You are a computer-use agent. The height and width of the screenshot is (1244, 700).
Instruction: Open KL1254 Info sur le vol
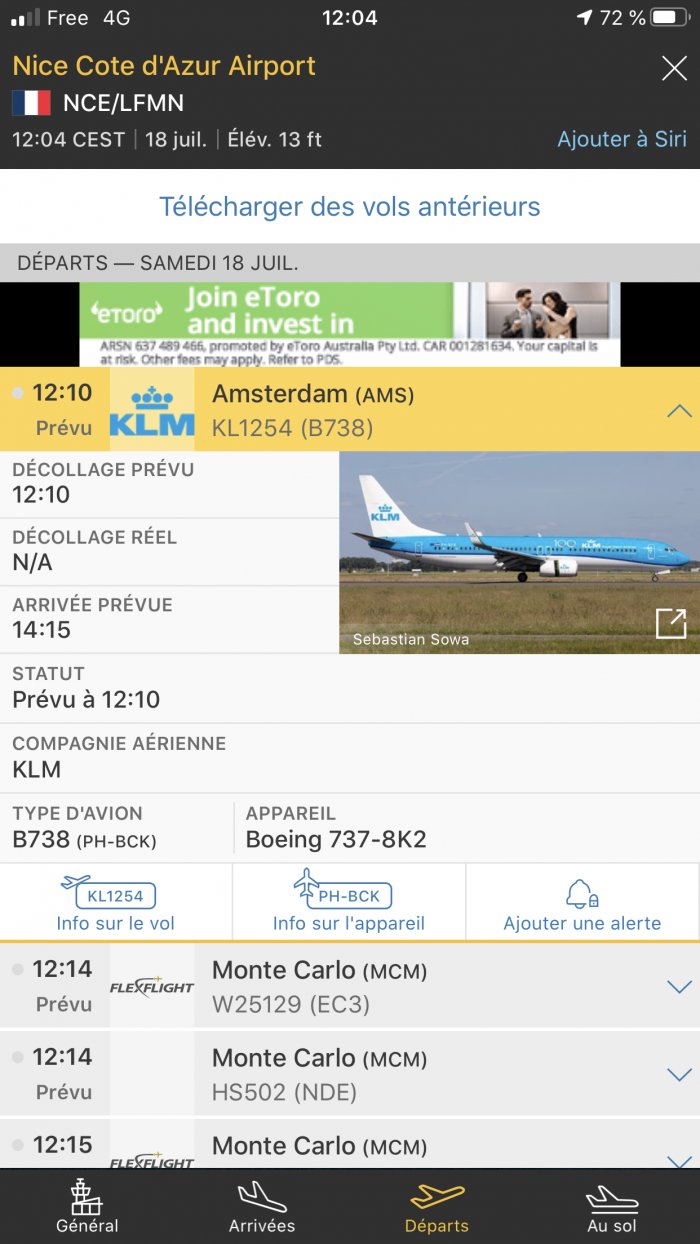tap(116, 903)
